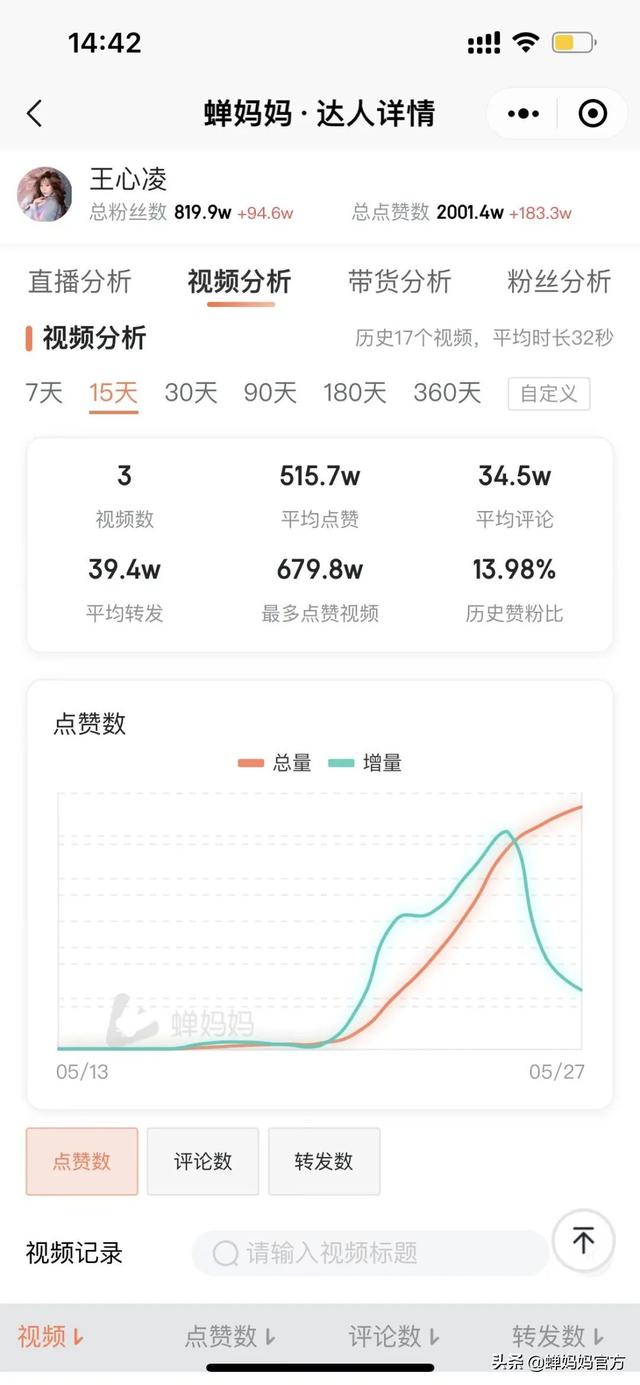Sort records by 点赞数 column

click(230, 1336)
